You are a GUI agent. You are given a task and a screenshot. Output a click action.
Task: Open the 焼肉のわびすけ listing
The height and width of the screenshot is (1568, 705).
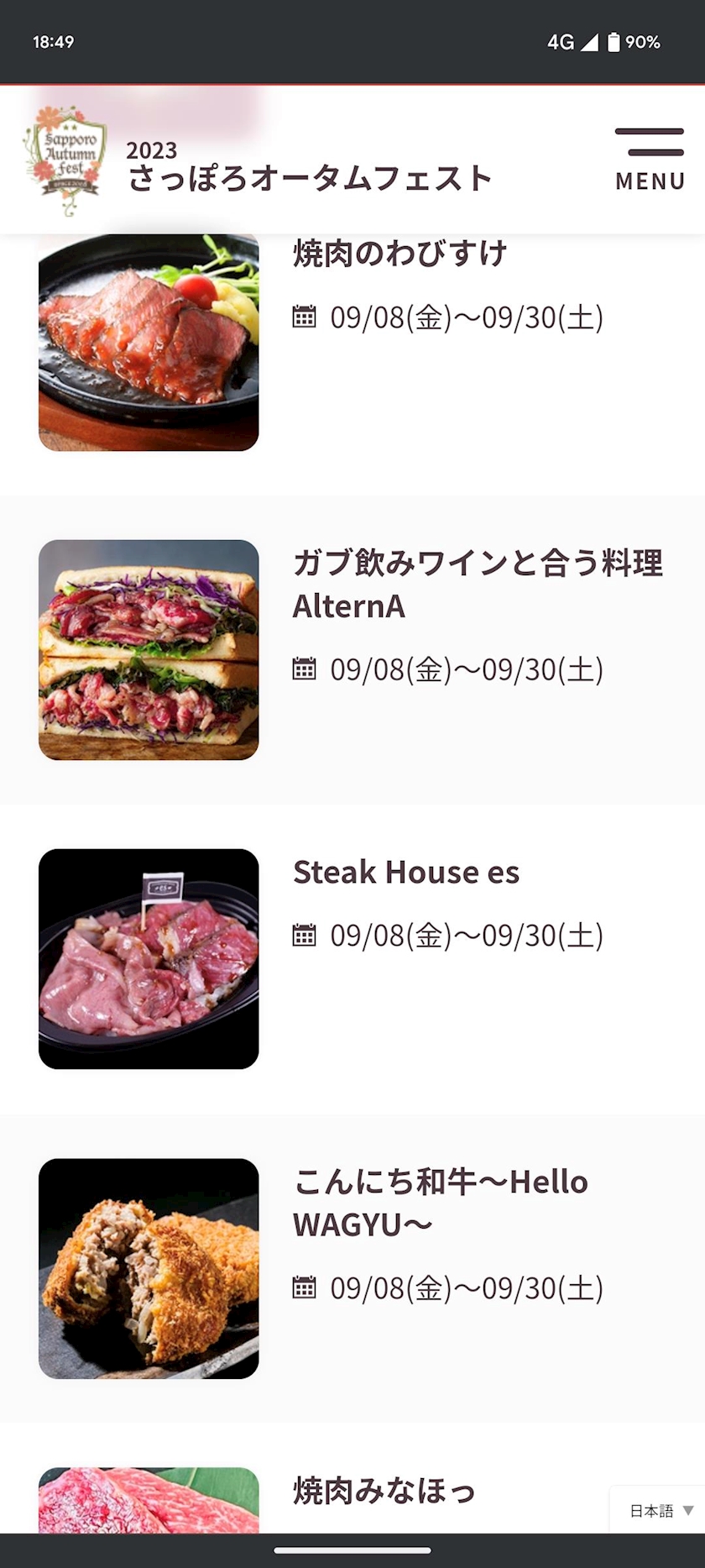click(399, 254)
